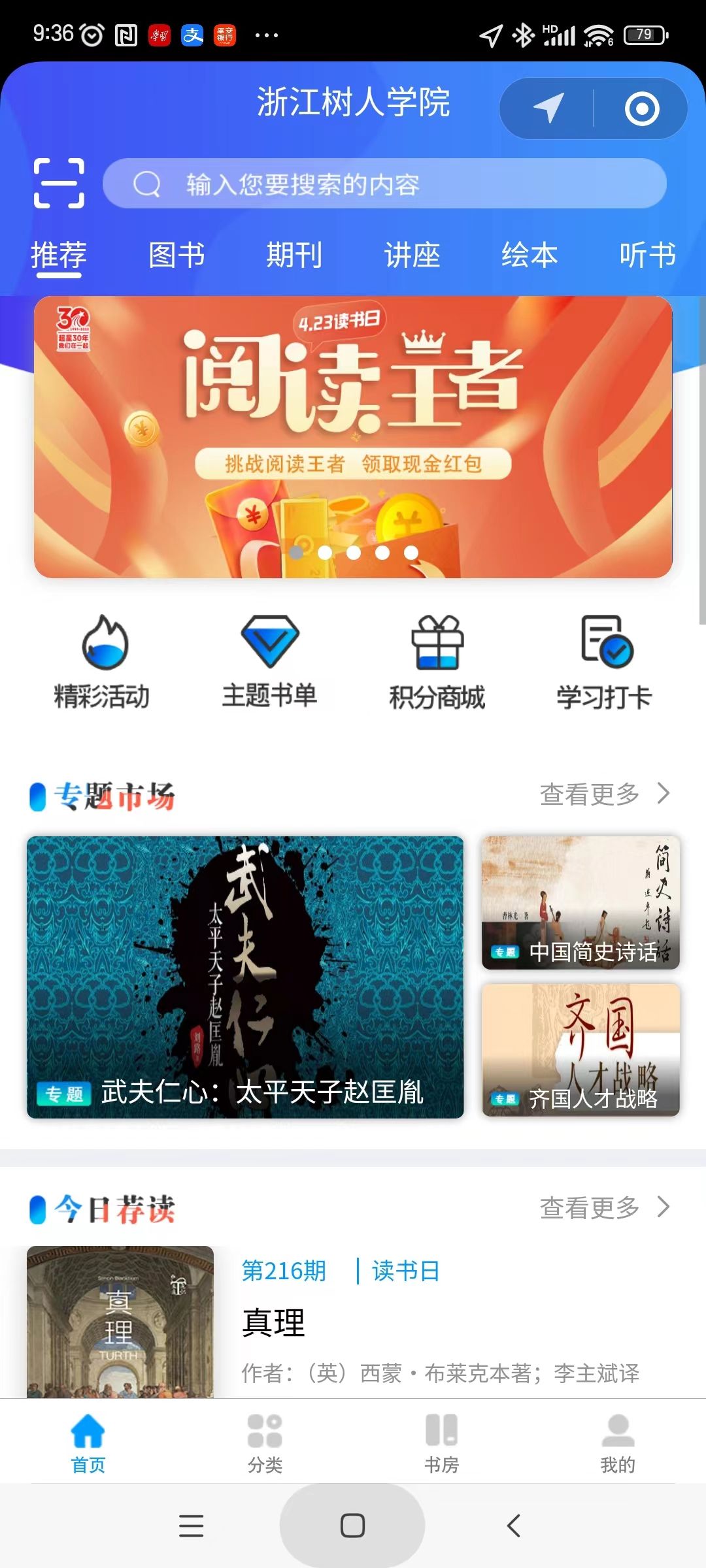706x1568 pixels.
Task: View more in 专题市场
Action: tap(604, 794)
